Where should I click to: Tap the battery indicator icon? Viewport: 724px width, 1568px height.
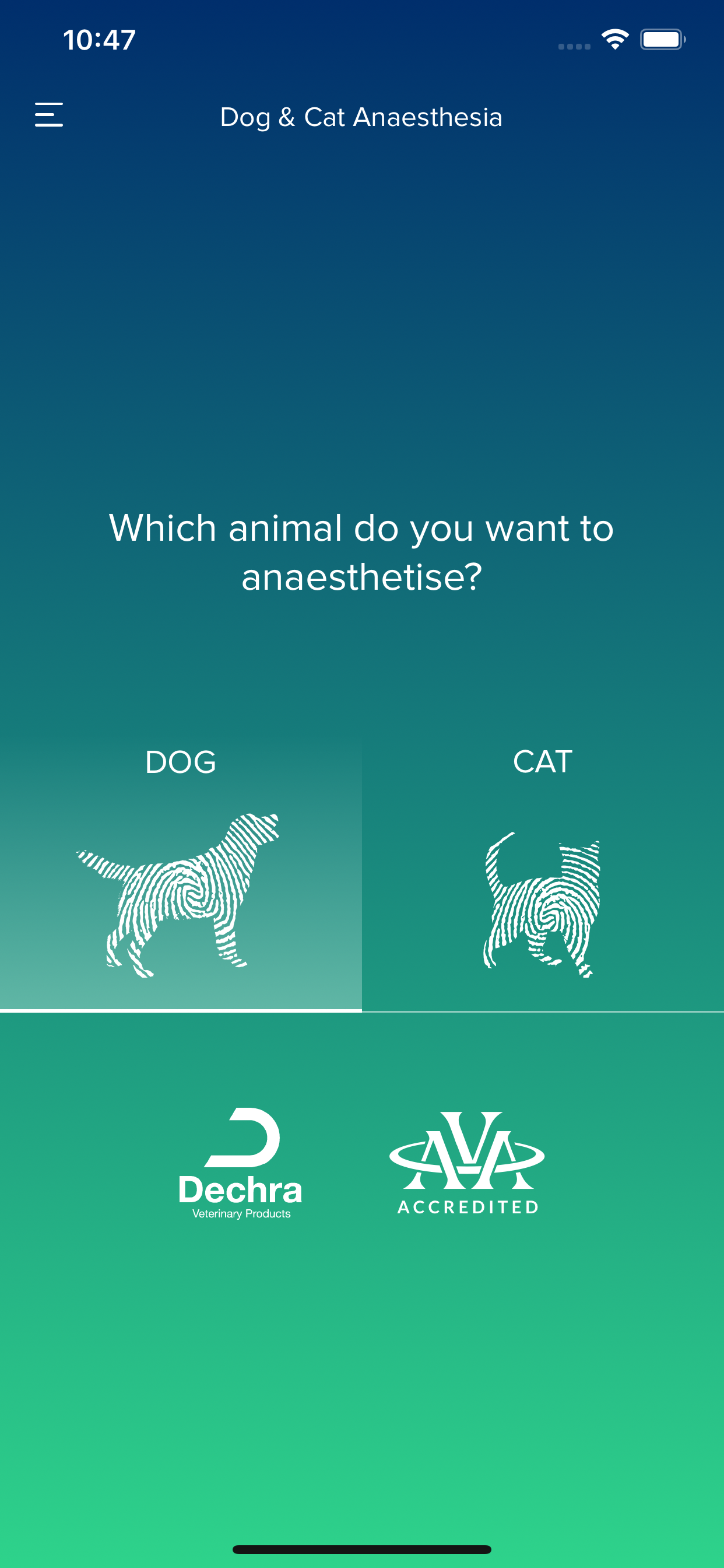point(663,39)
